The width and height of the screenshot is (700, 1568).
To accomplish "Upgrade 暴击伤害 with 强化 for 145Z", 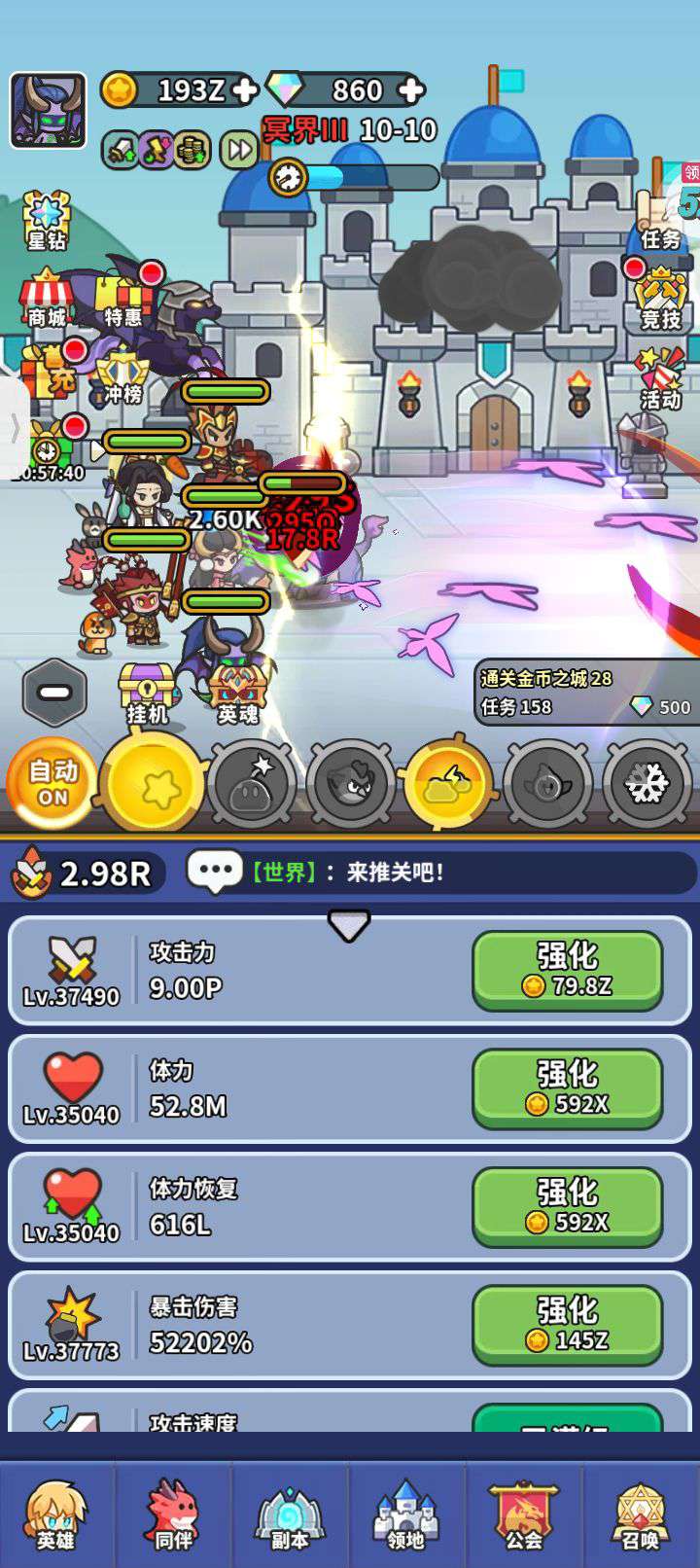I will 568,1324.
